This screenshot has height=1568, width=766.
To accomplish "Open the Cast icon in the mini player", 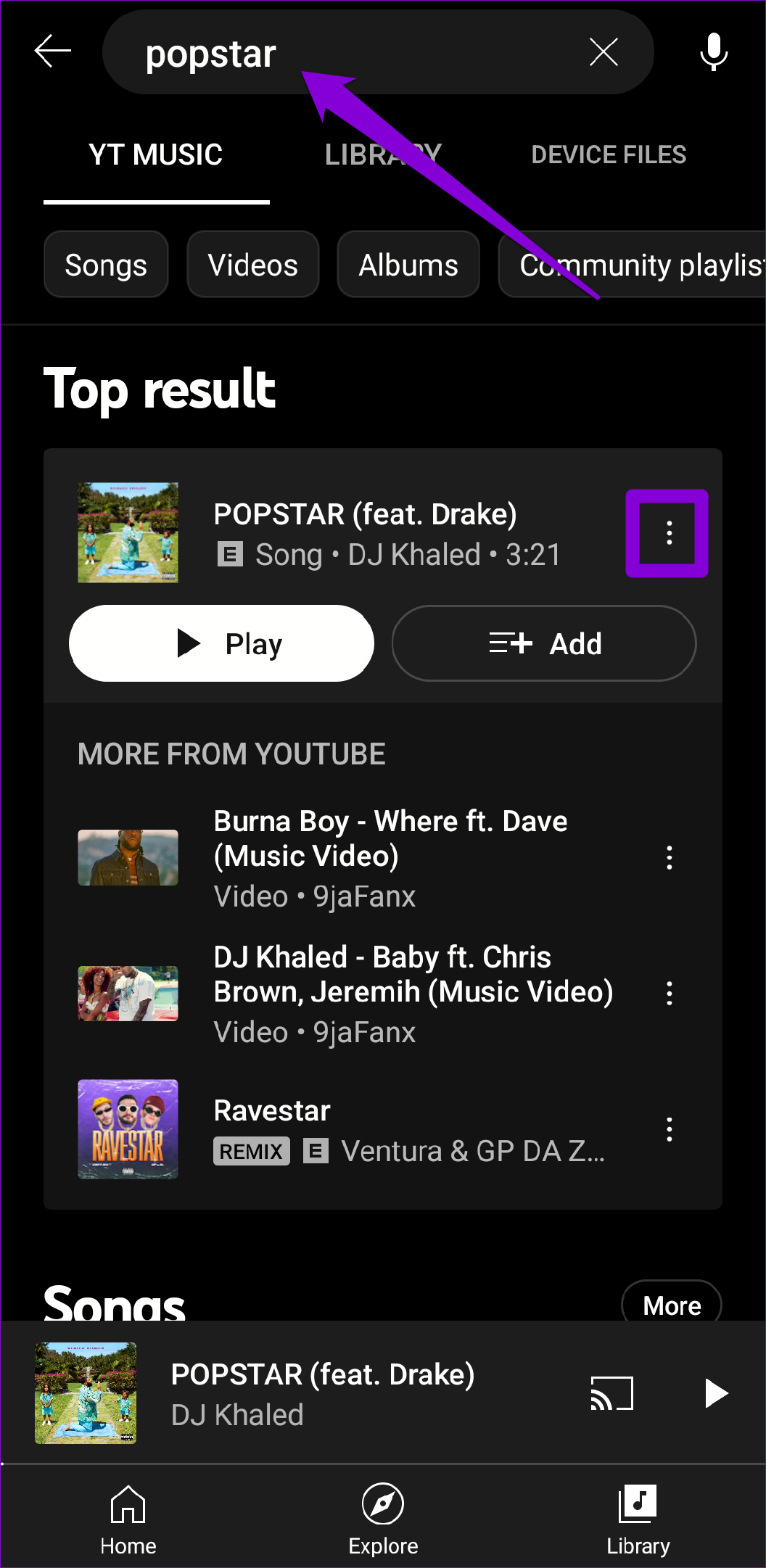I will coord(611,1392).
